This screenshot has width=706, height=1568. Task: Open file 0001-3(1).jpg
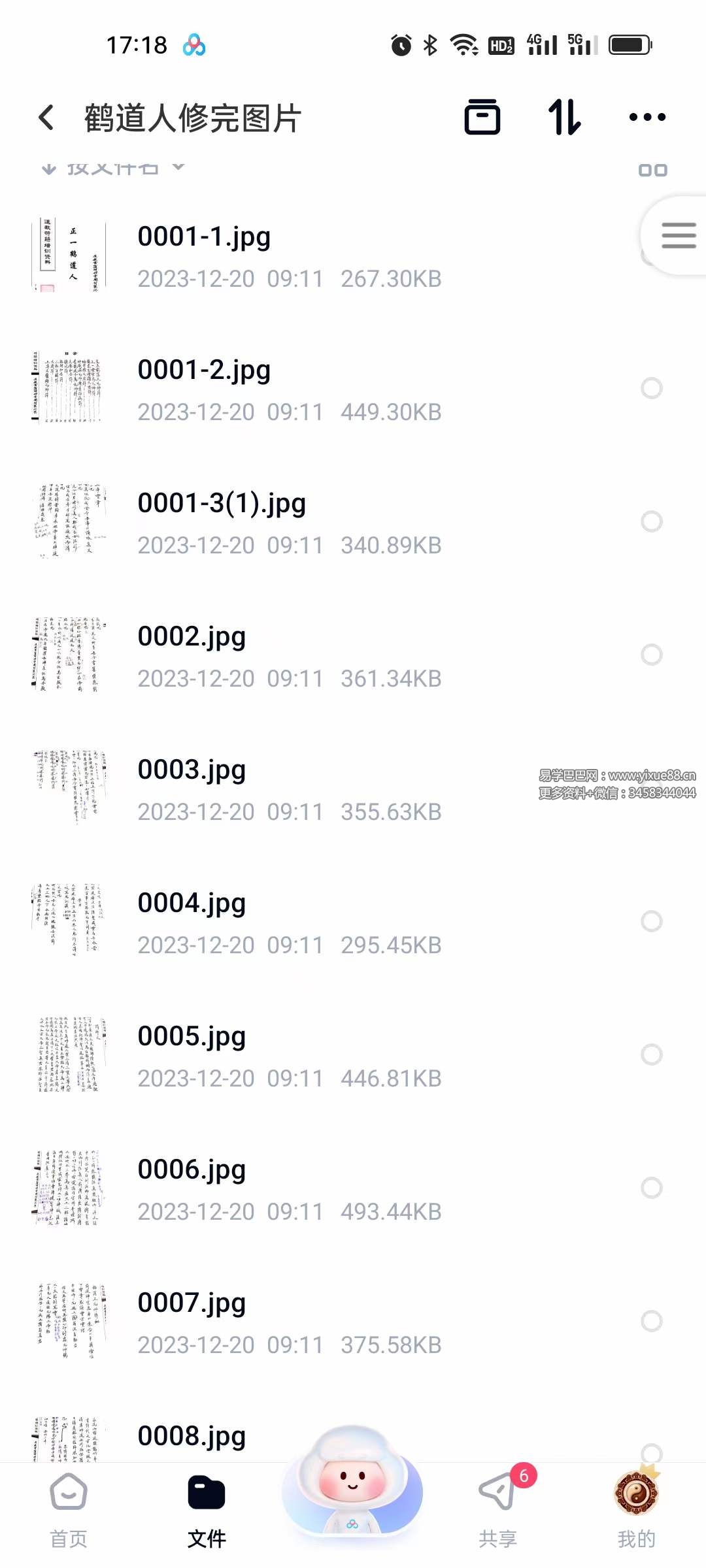pyautogui.click(x=353, y=523)
